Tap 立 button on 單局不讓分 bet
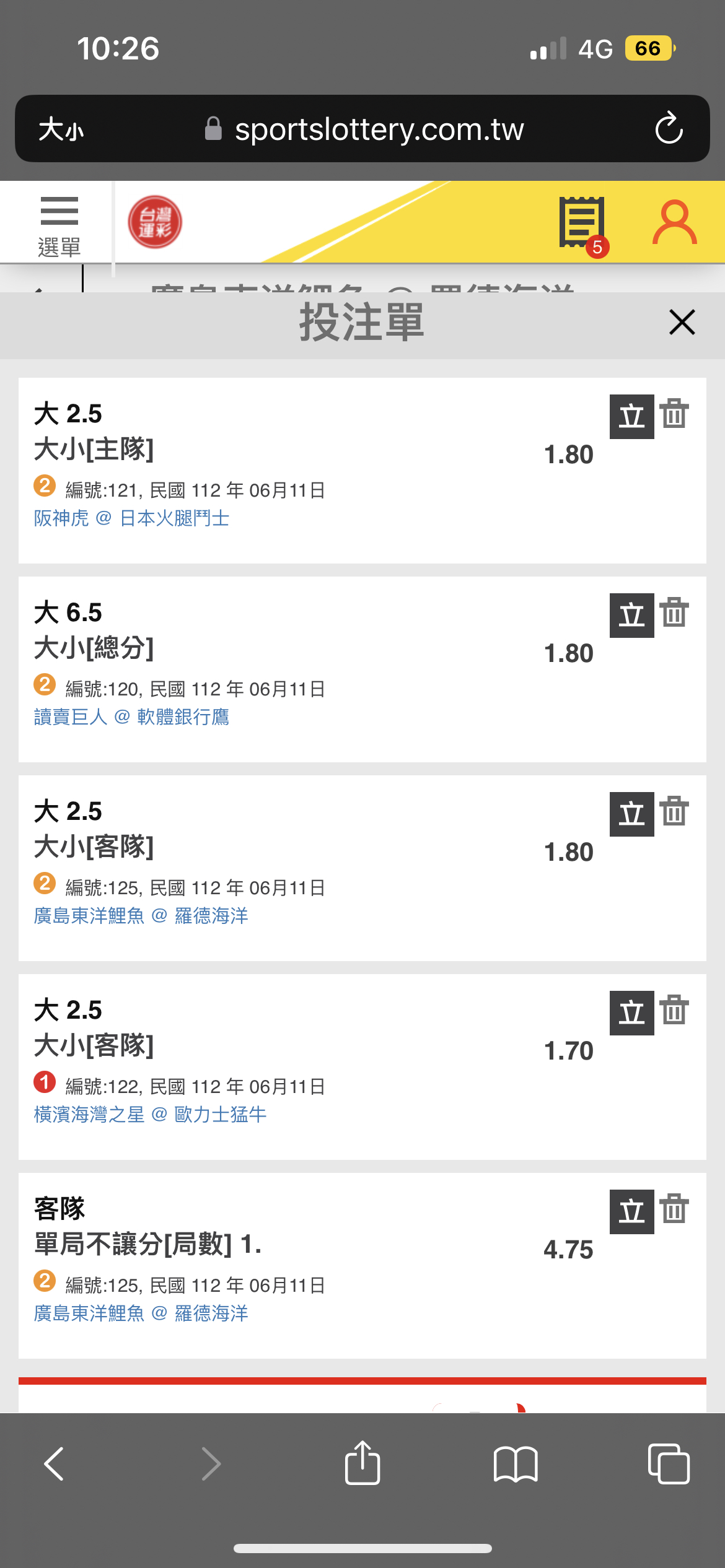725x1568 pixels. [631, 1211]
